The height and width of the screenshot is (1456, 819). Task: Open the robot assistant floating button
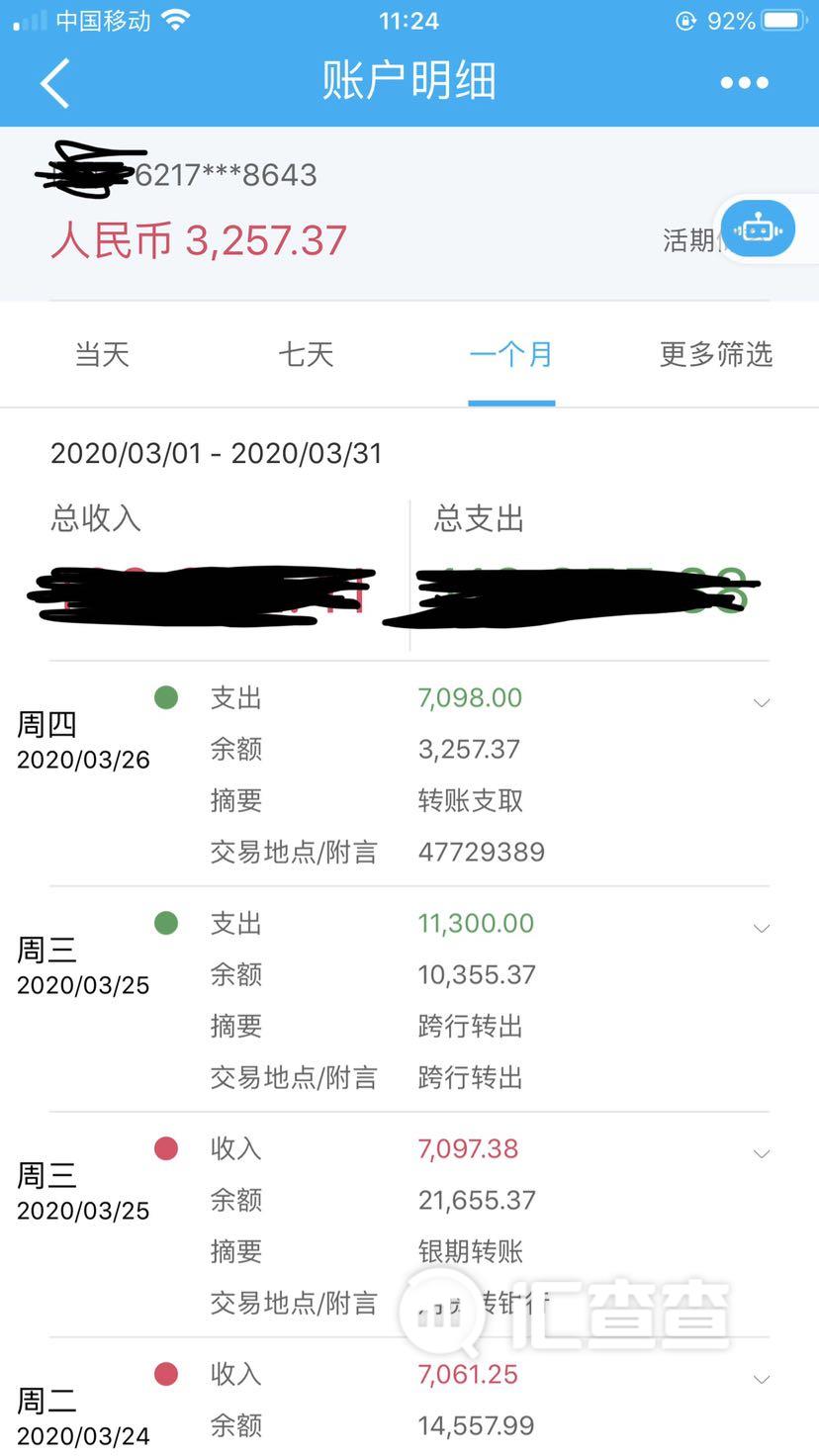[x=758, y=228]
